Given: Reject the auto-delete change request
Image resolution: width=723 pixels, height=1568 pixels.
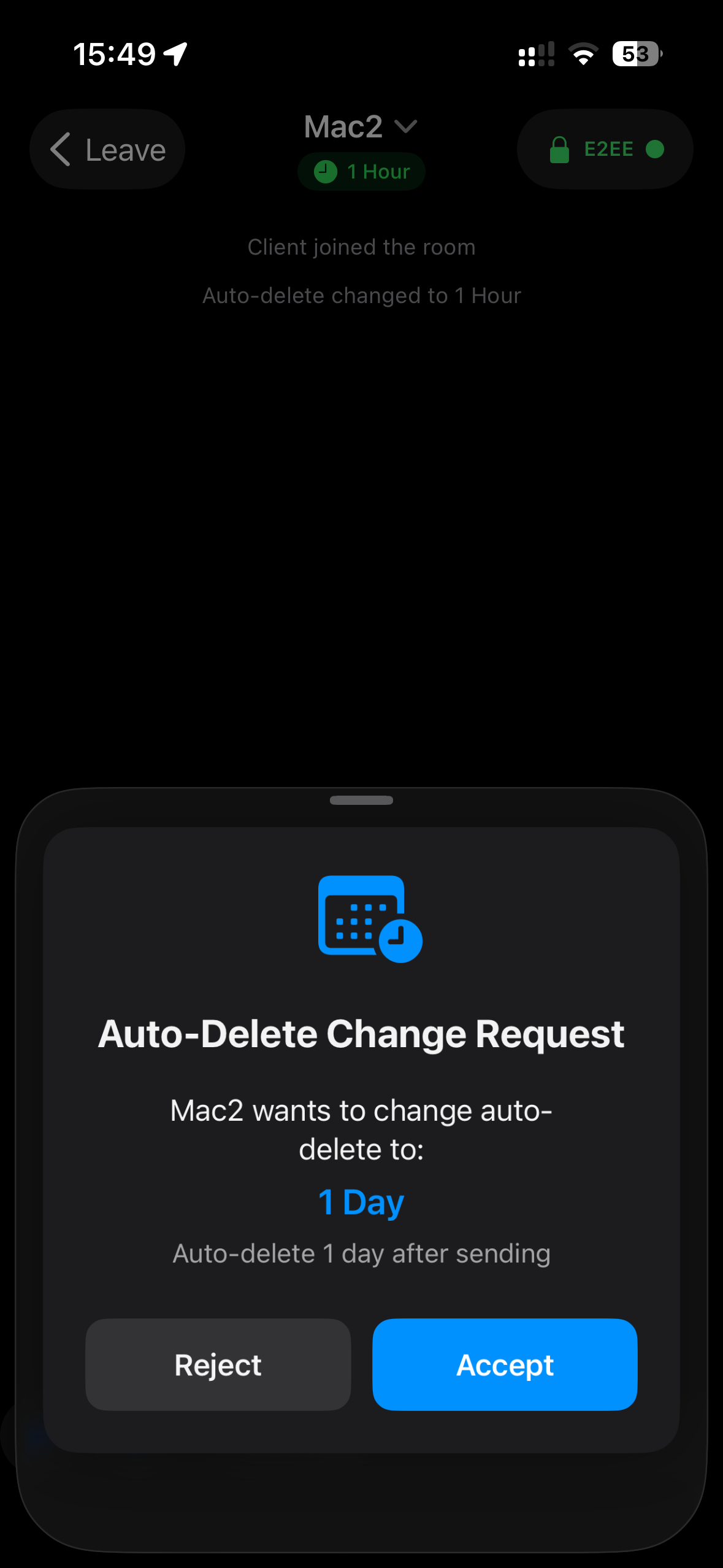Looking at the screenshot, I should (218, 1364).
